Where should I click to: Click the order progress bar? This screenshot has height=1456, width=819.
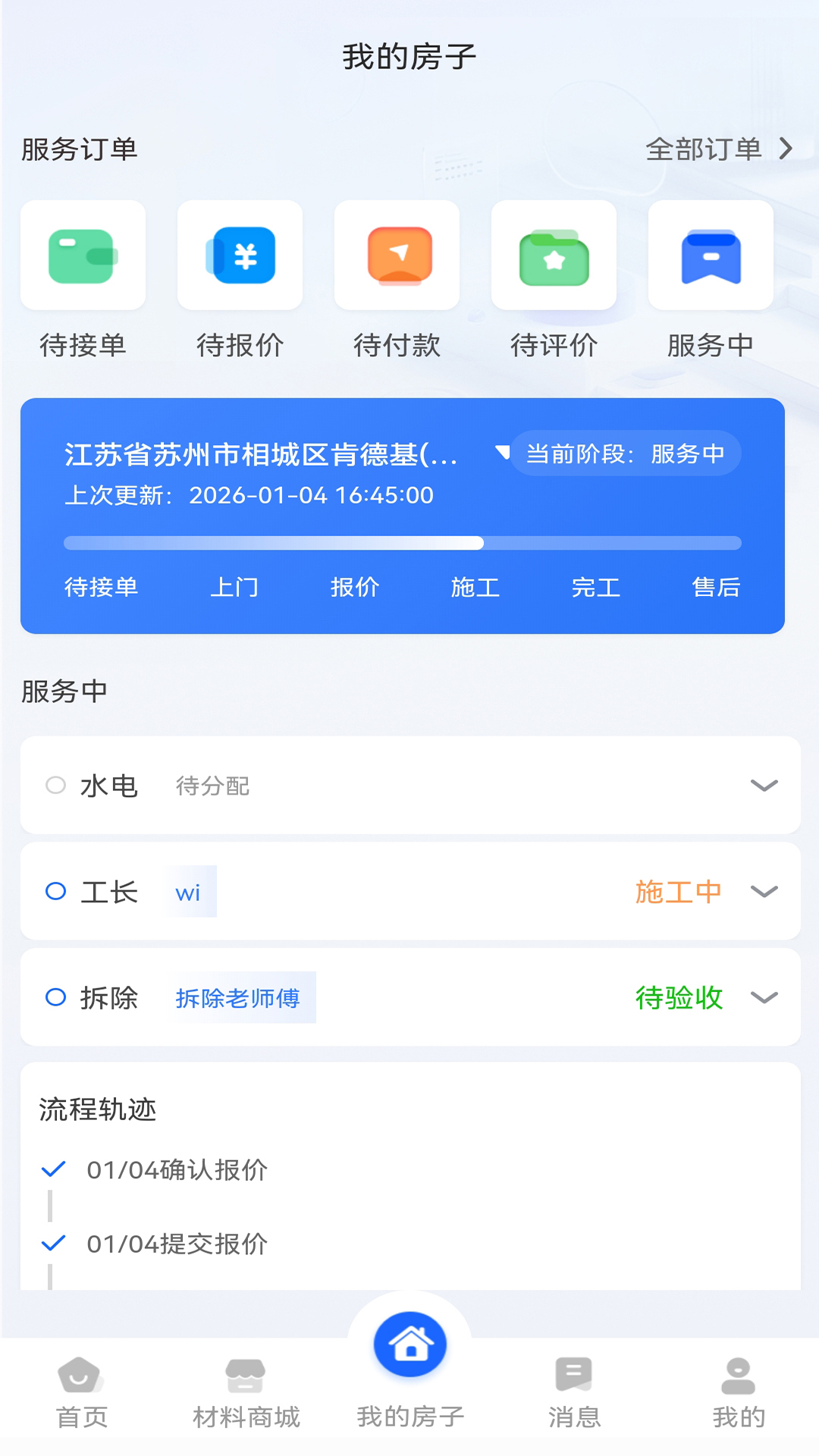point(402,543)
